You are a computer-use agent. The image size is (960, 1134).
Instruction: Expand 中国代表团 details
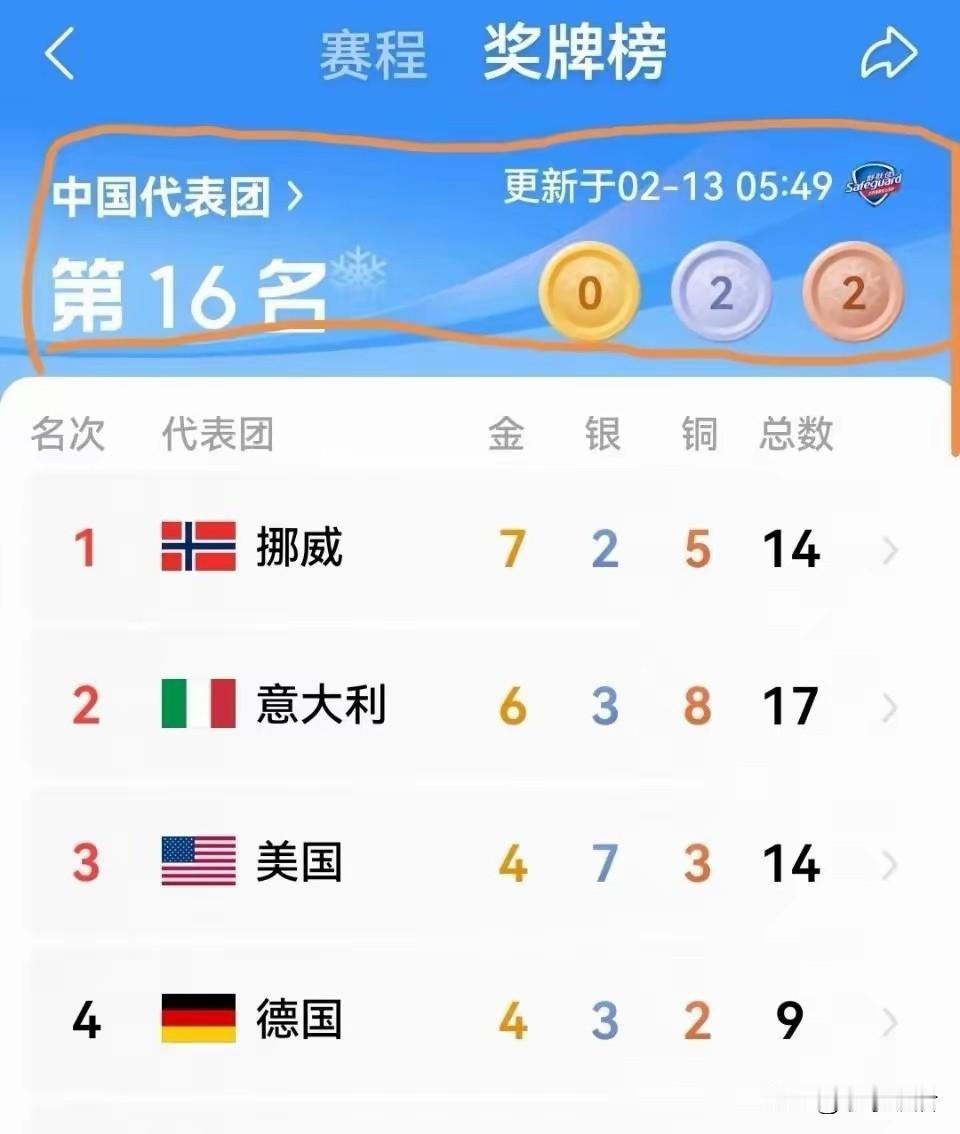click(x=172, y=196)
